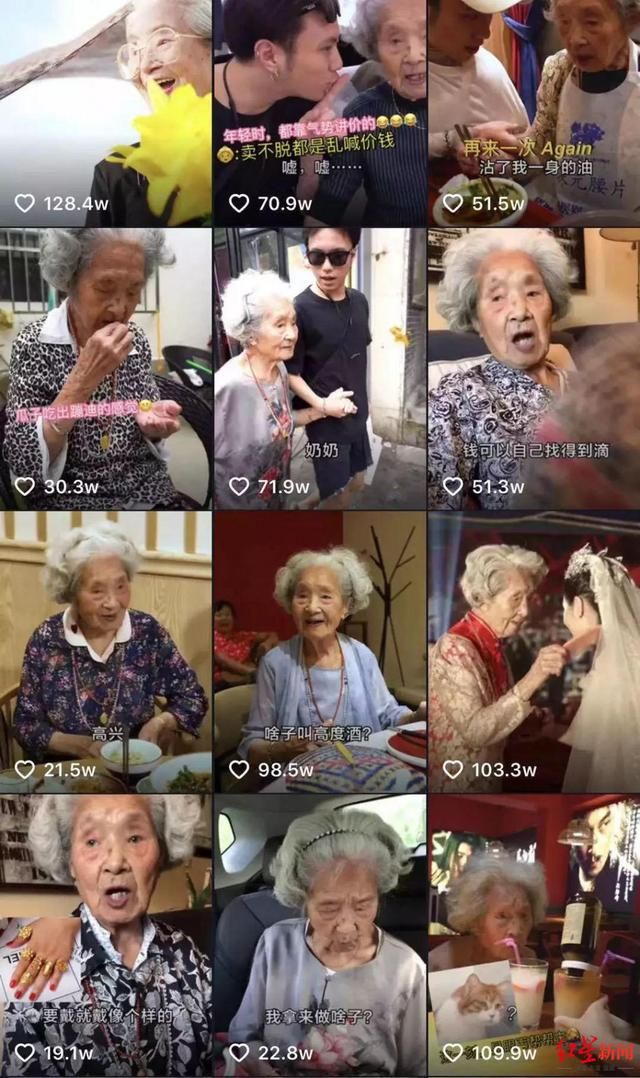This screenshot has height=1078, width=640.
Task: Open the wedding video with 103.3w likes
Action: pyautogui.click(x=534, y=650)
